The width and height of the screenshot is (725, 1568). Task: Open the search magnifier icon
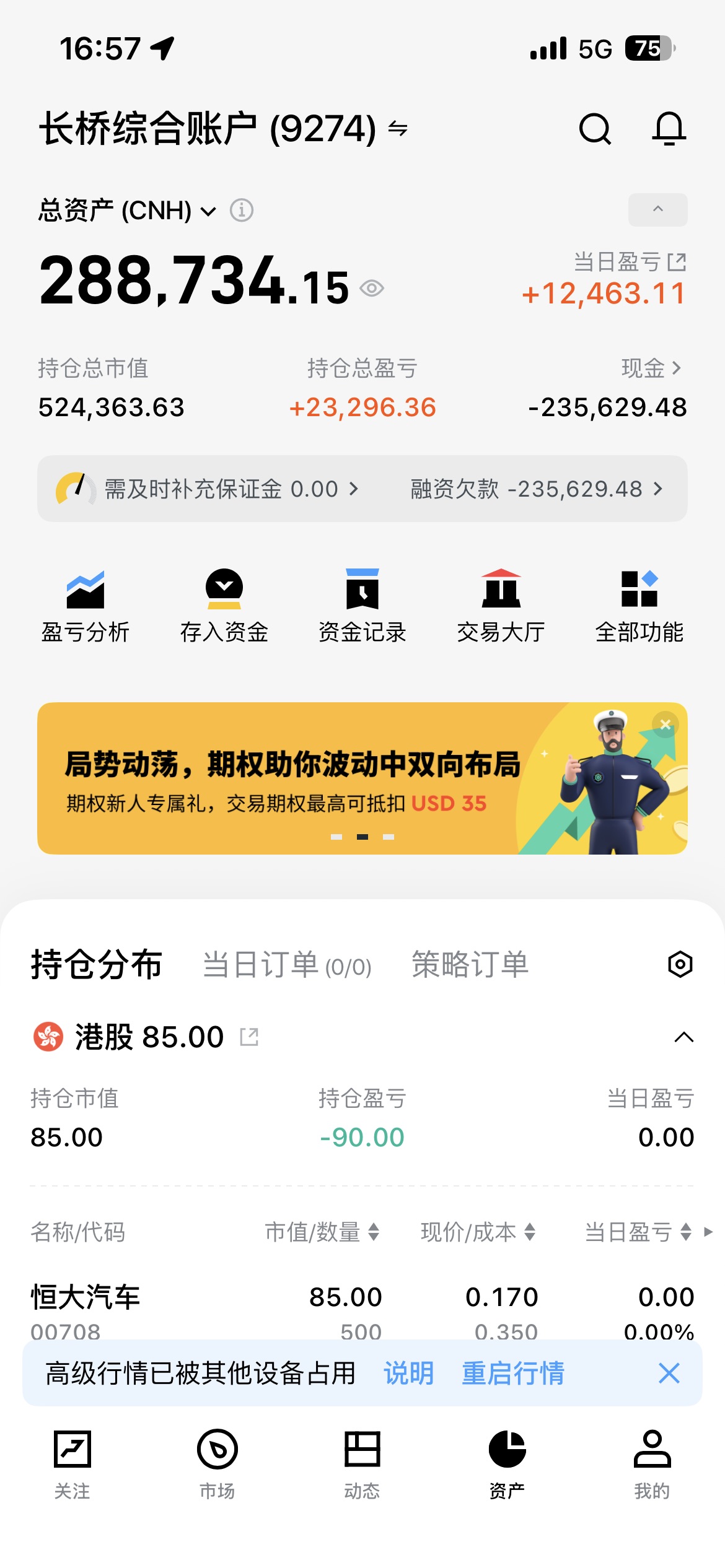[595, 129]
